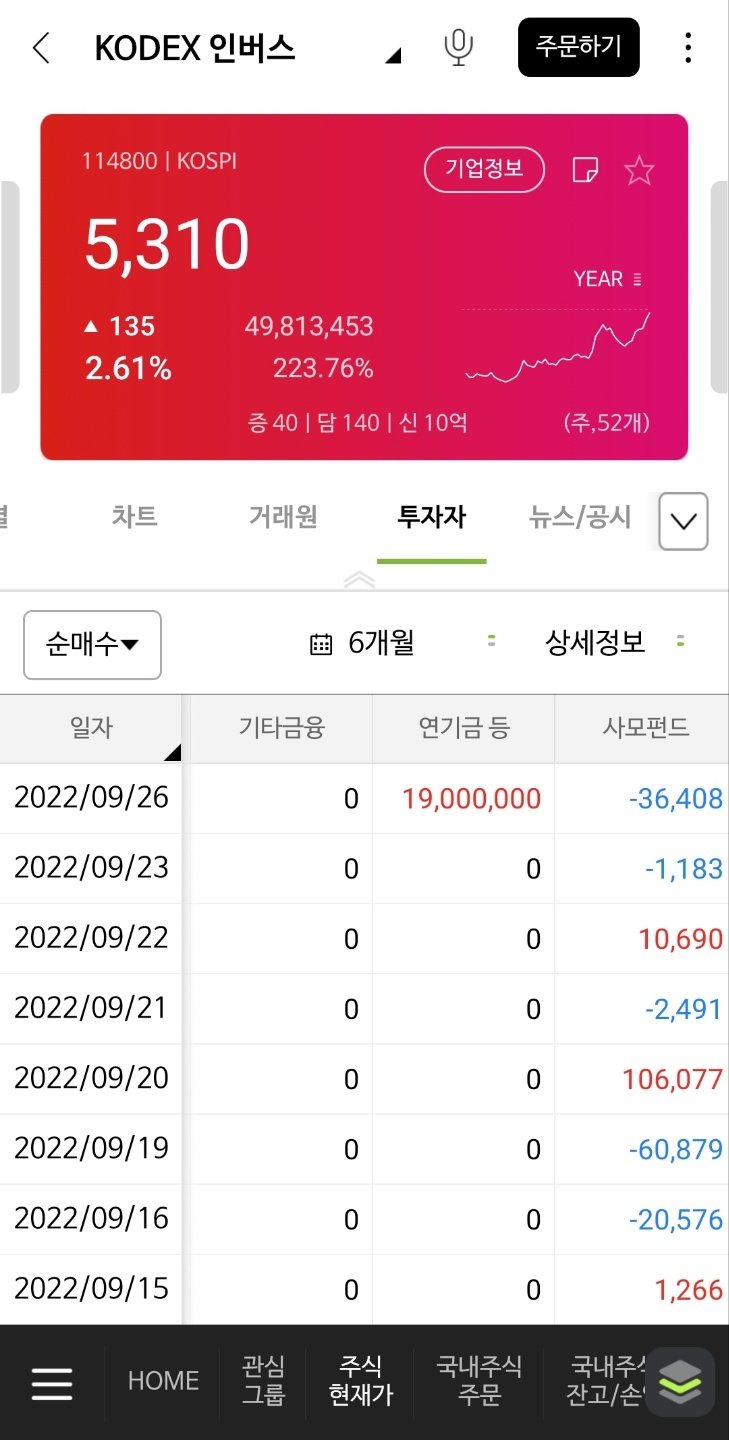Open 국내주식 주문 in the bottom bar

[x=479, y=1380]
